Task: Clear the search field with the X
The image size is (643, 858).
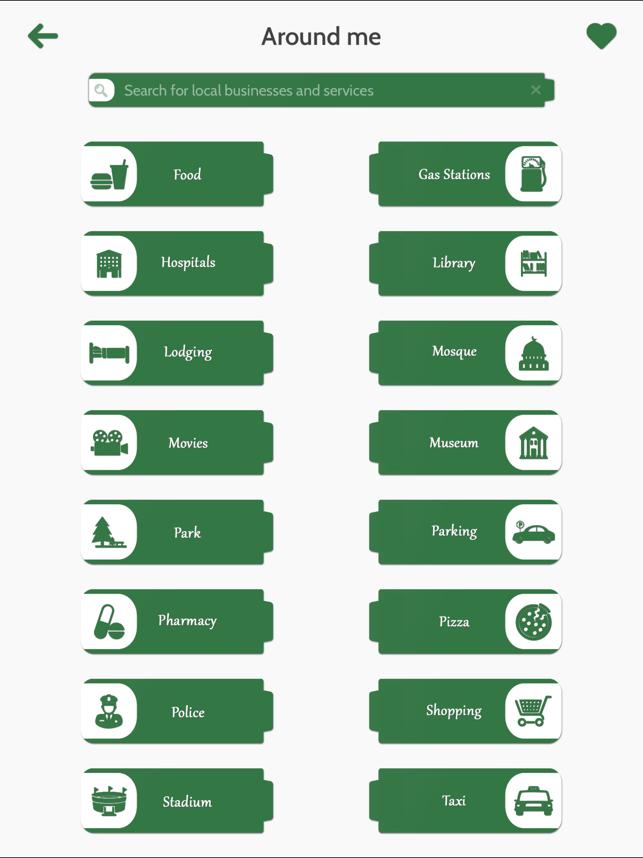Action: [x=536, y=90]
